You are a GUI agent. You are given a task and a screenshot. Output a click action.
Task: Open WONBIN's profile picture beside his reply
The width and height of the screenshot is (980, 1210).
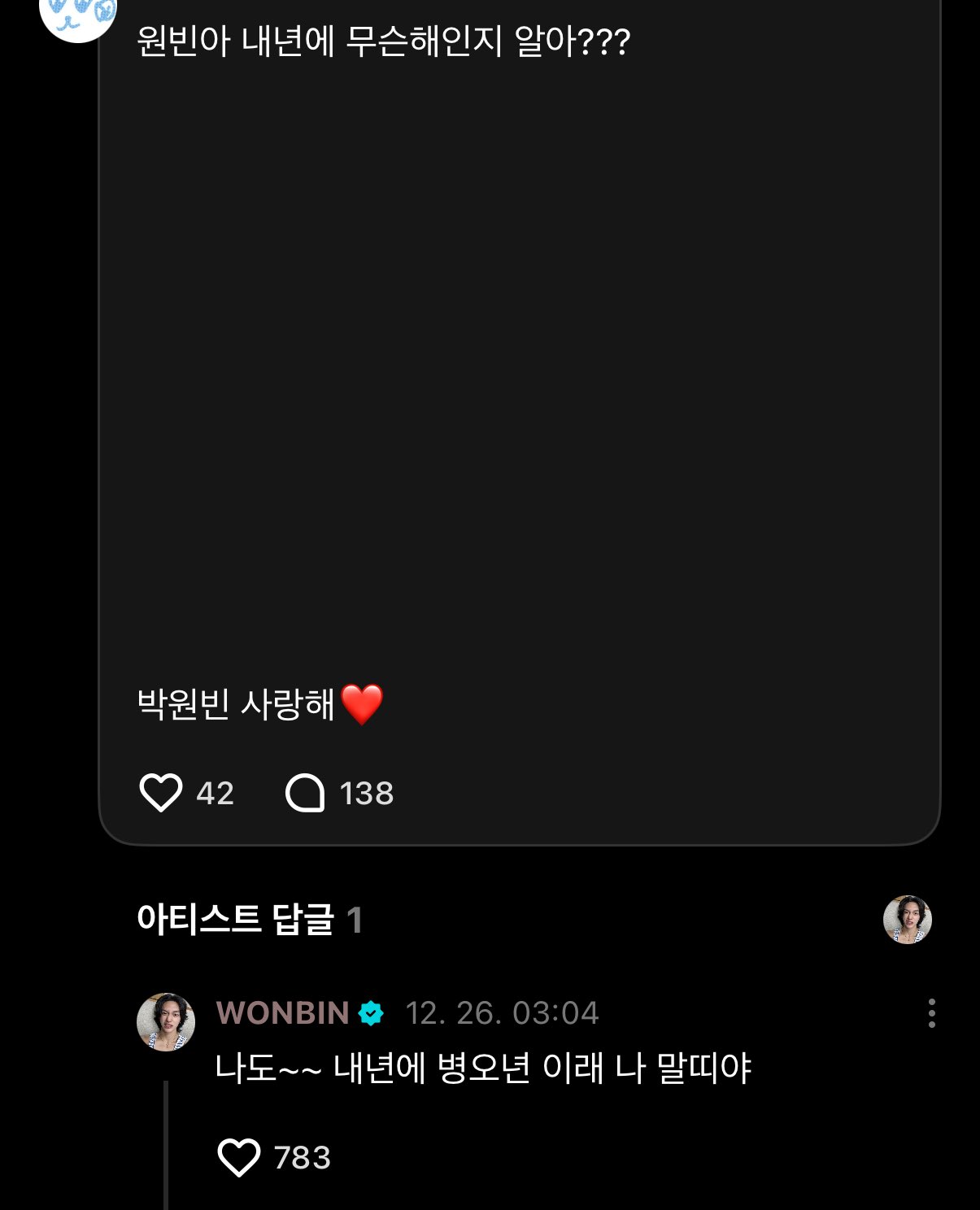click(166, 1022)
